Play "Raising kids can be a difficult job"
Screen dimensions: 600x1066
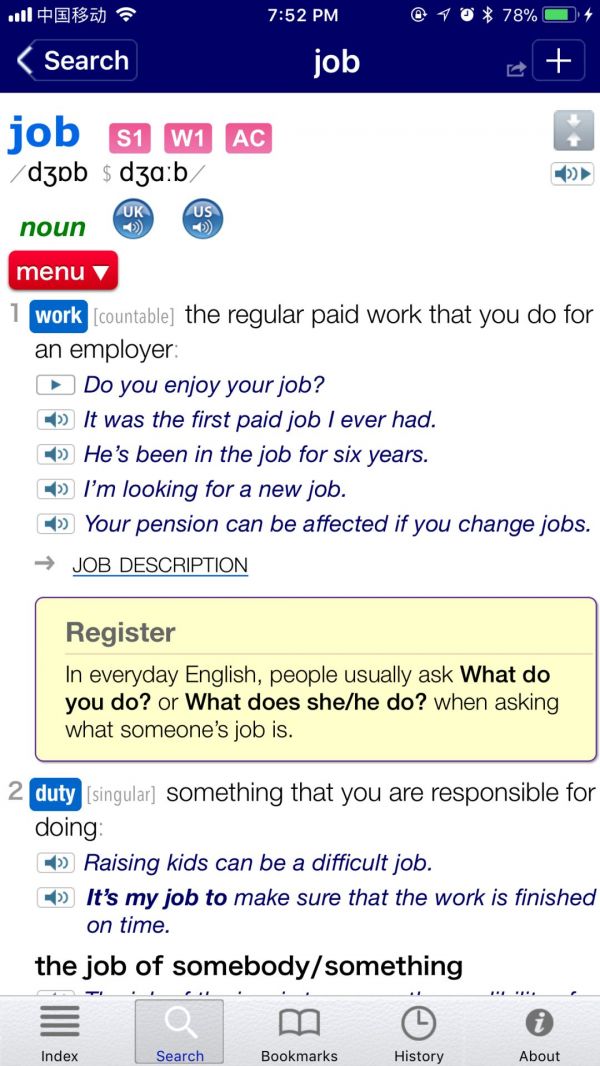click(55, 863)
